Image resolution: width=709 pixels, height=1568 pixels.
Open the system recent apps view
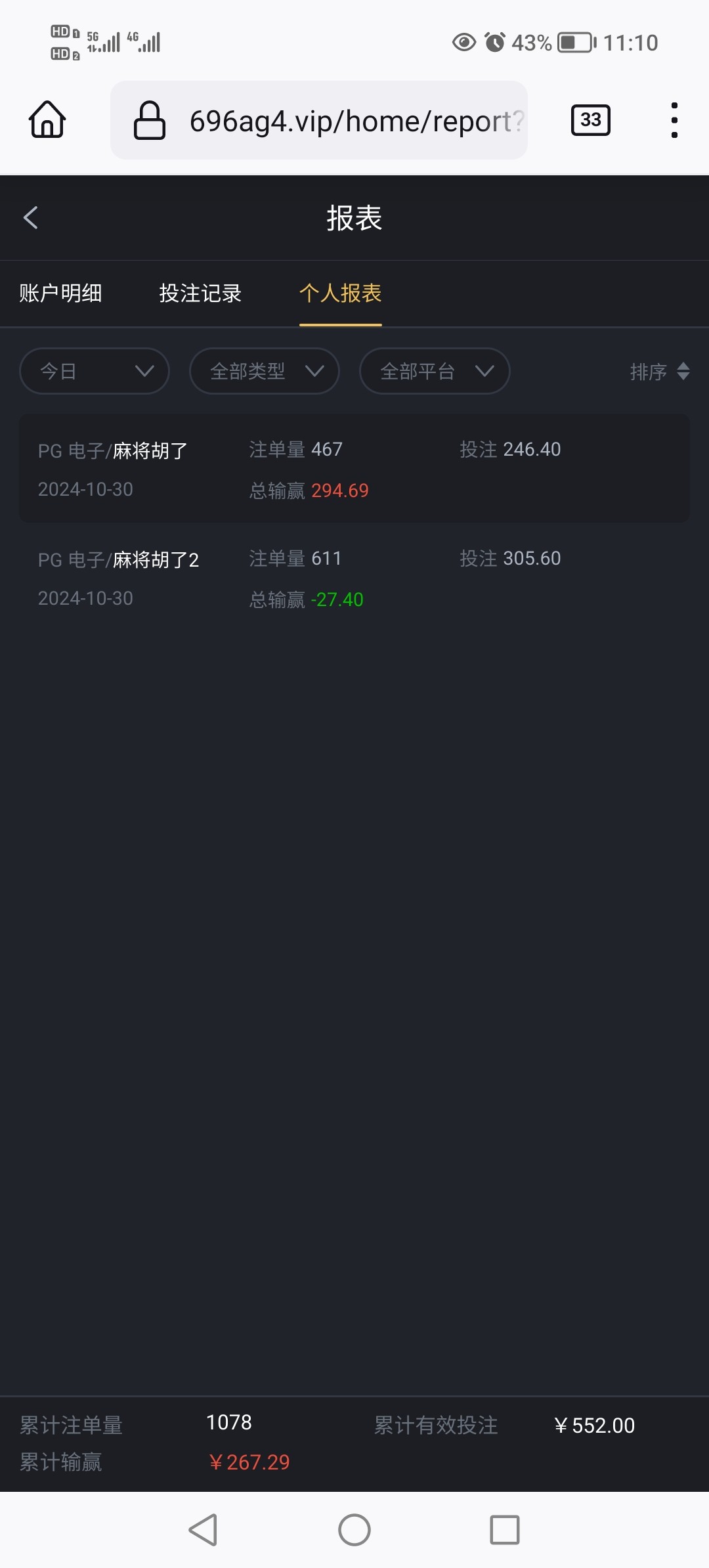click(505, 1530)
